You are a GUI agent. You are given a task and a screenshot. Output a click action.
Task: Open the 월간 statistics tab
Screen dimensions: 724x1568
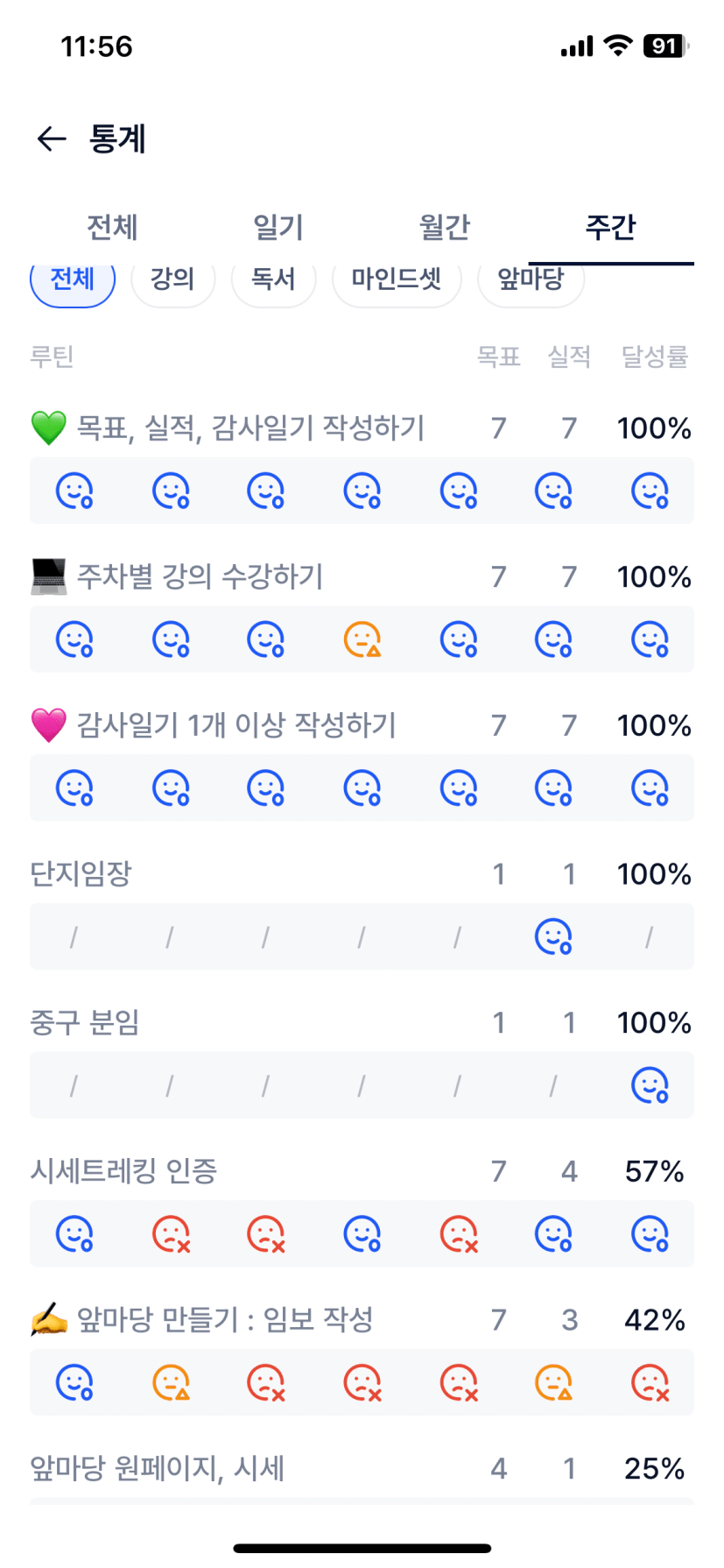pyautogui.click(x=445, y=228)
